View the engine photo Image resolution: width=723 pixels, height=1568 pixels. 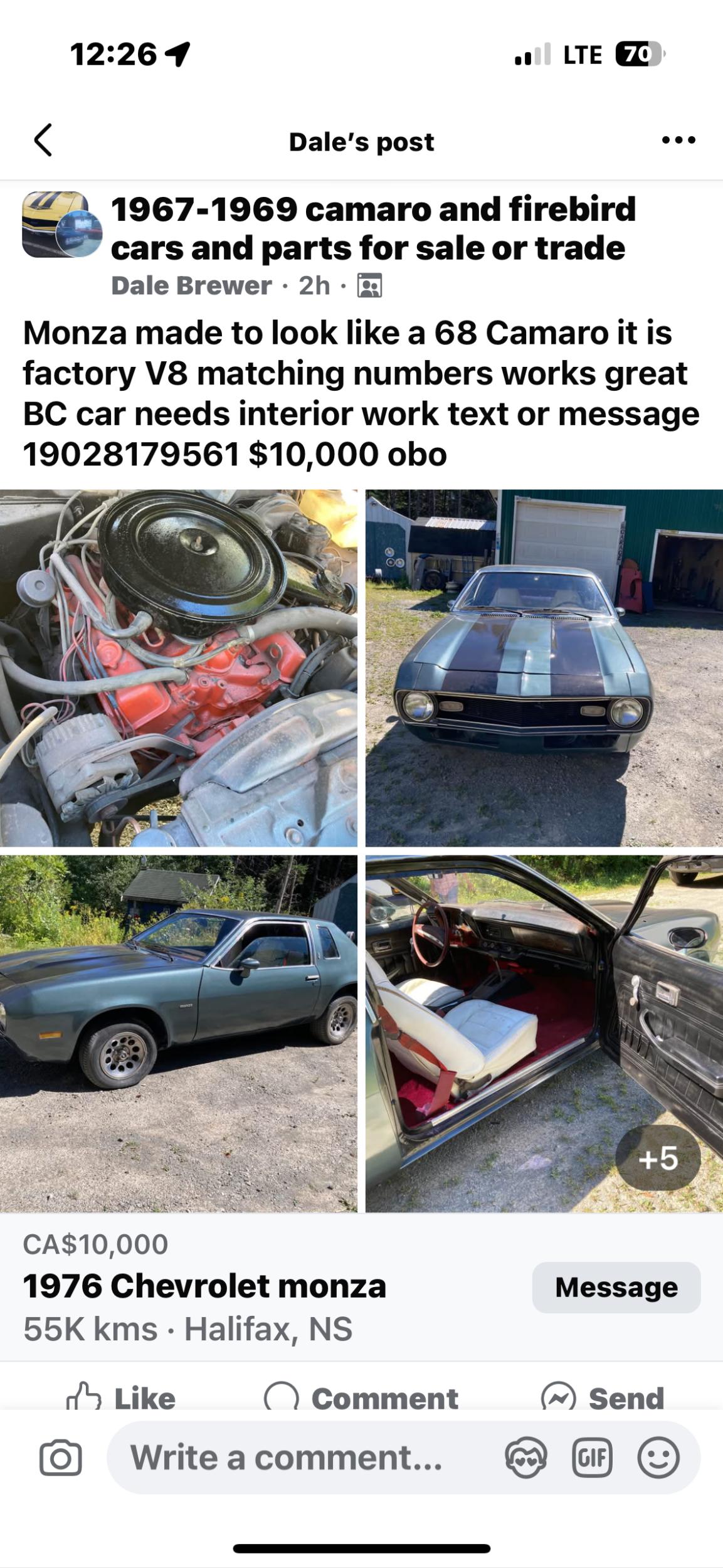(179, 668)
